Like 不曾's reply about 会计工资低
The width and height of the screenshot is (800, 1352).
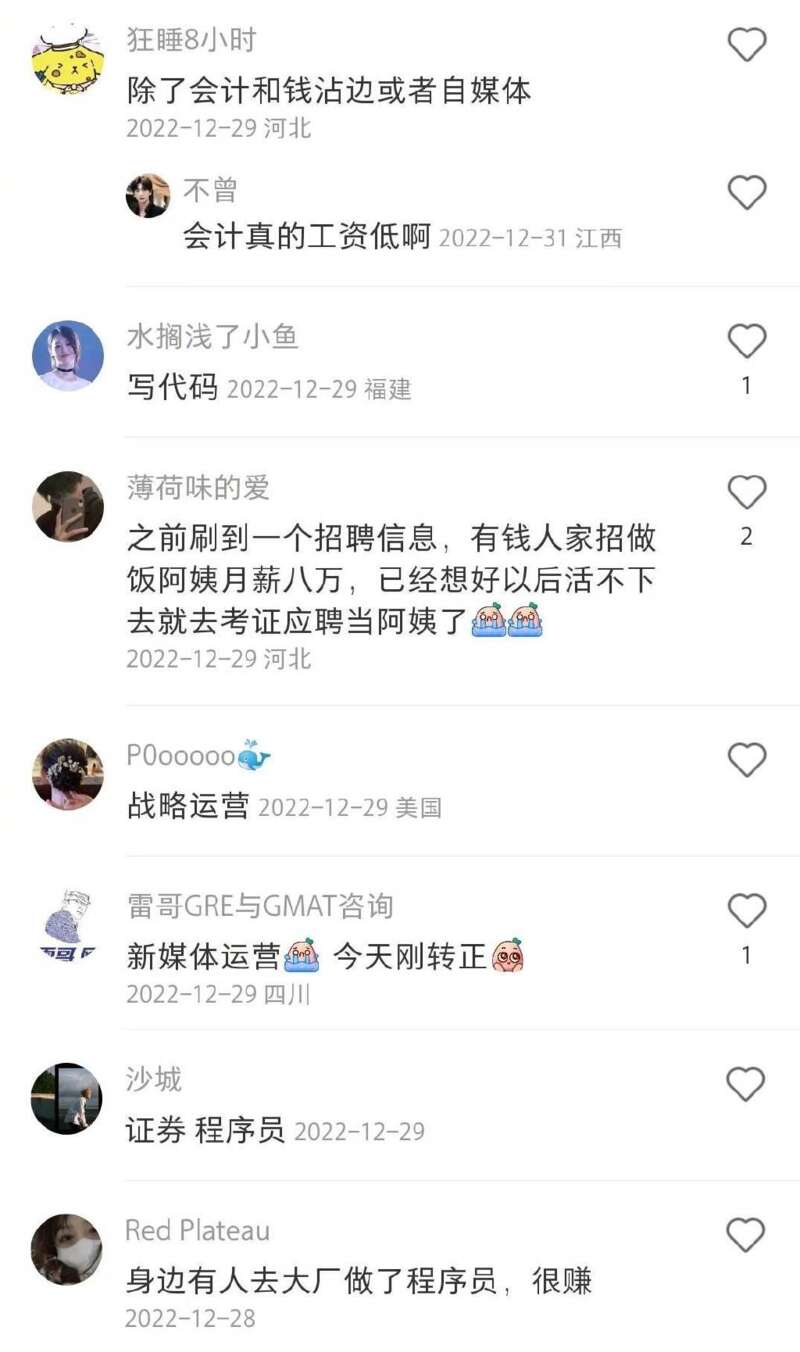point(746,192)
